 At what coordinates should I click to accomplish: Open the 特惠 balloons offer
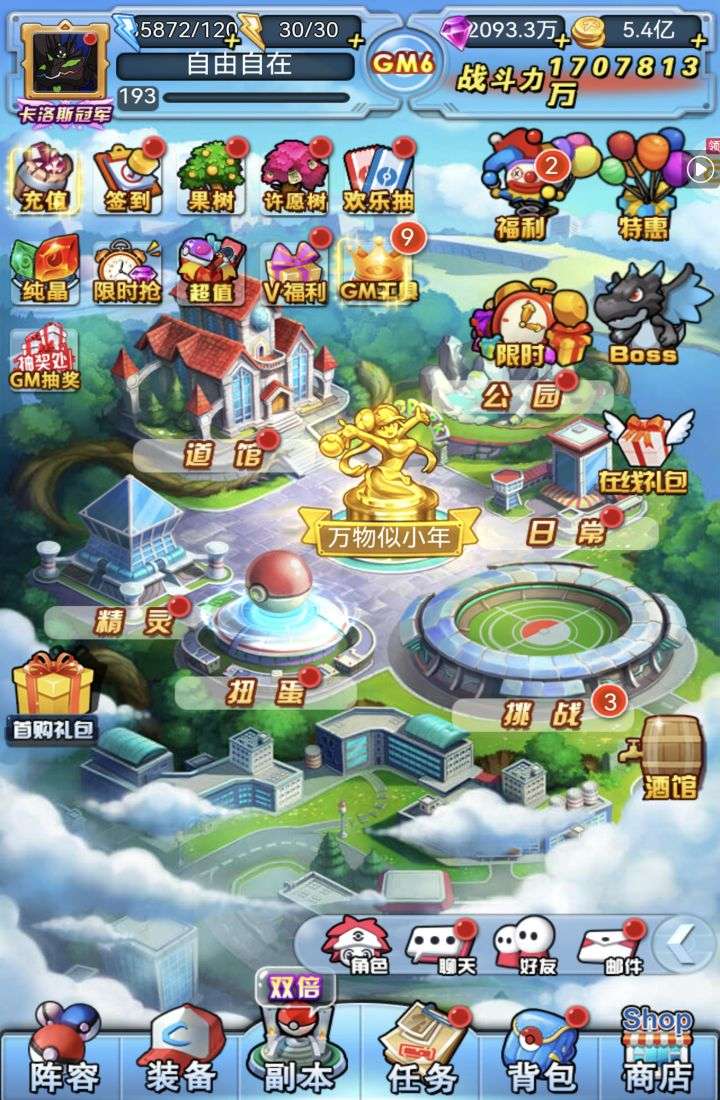tap(642, 187)
